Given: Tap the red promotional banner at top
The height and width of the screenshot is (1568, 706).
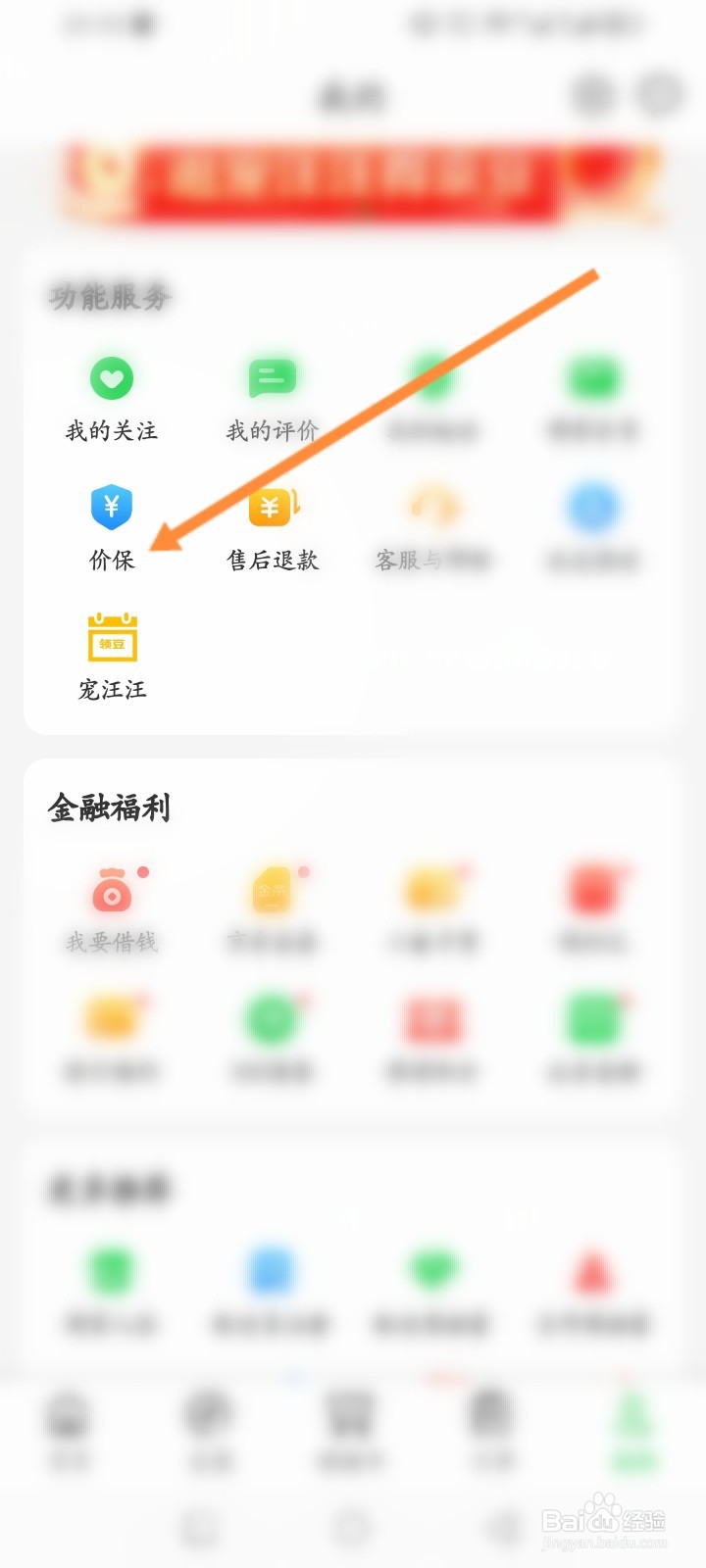Looking at the screenshot, I should (353, 183).
